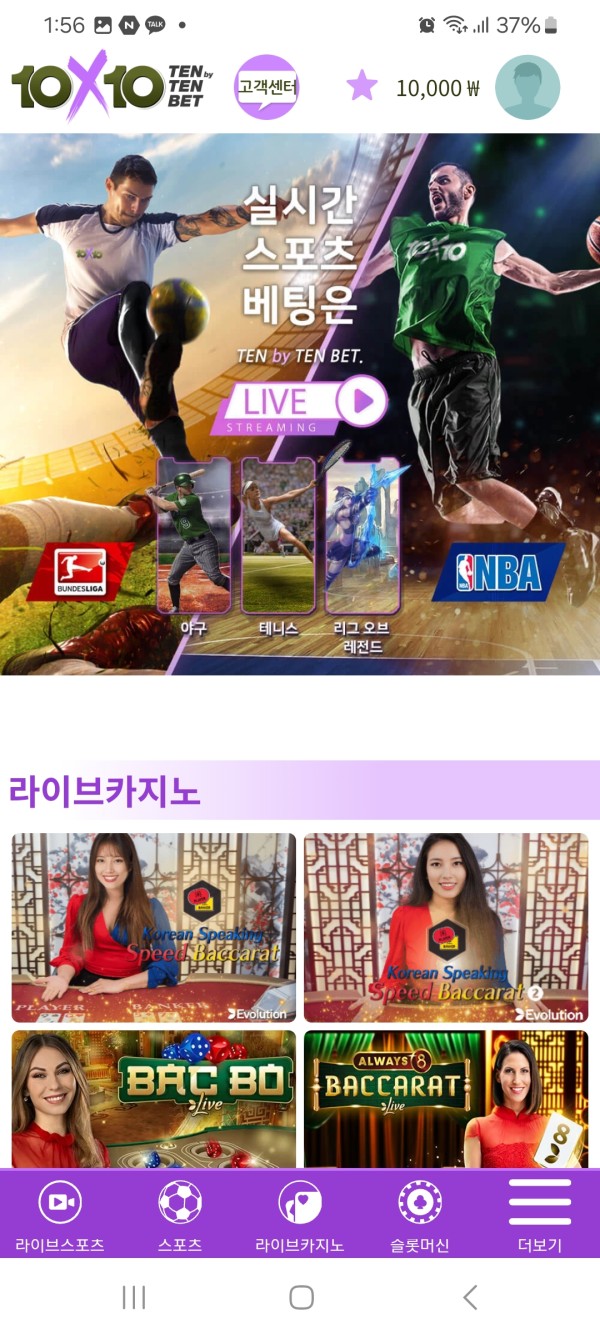
Task: Switch to the 라이브스포츠 tab
Action: point(59,1215)
